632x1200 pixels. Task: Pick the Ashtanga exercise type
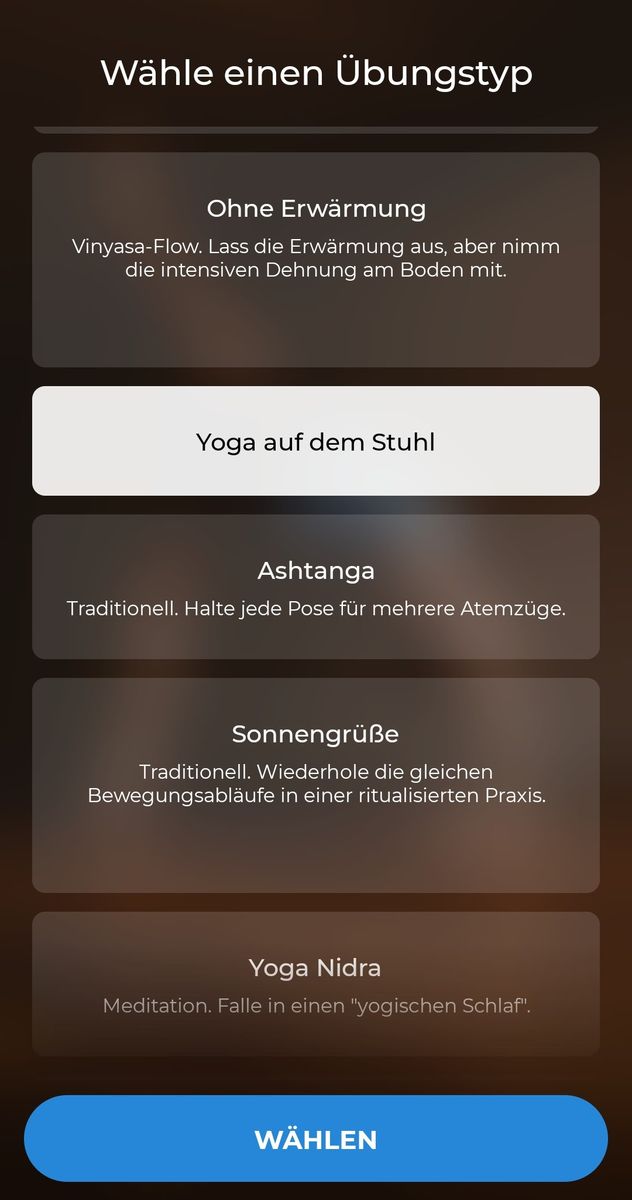[316, 587]
